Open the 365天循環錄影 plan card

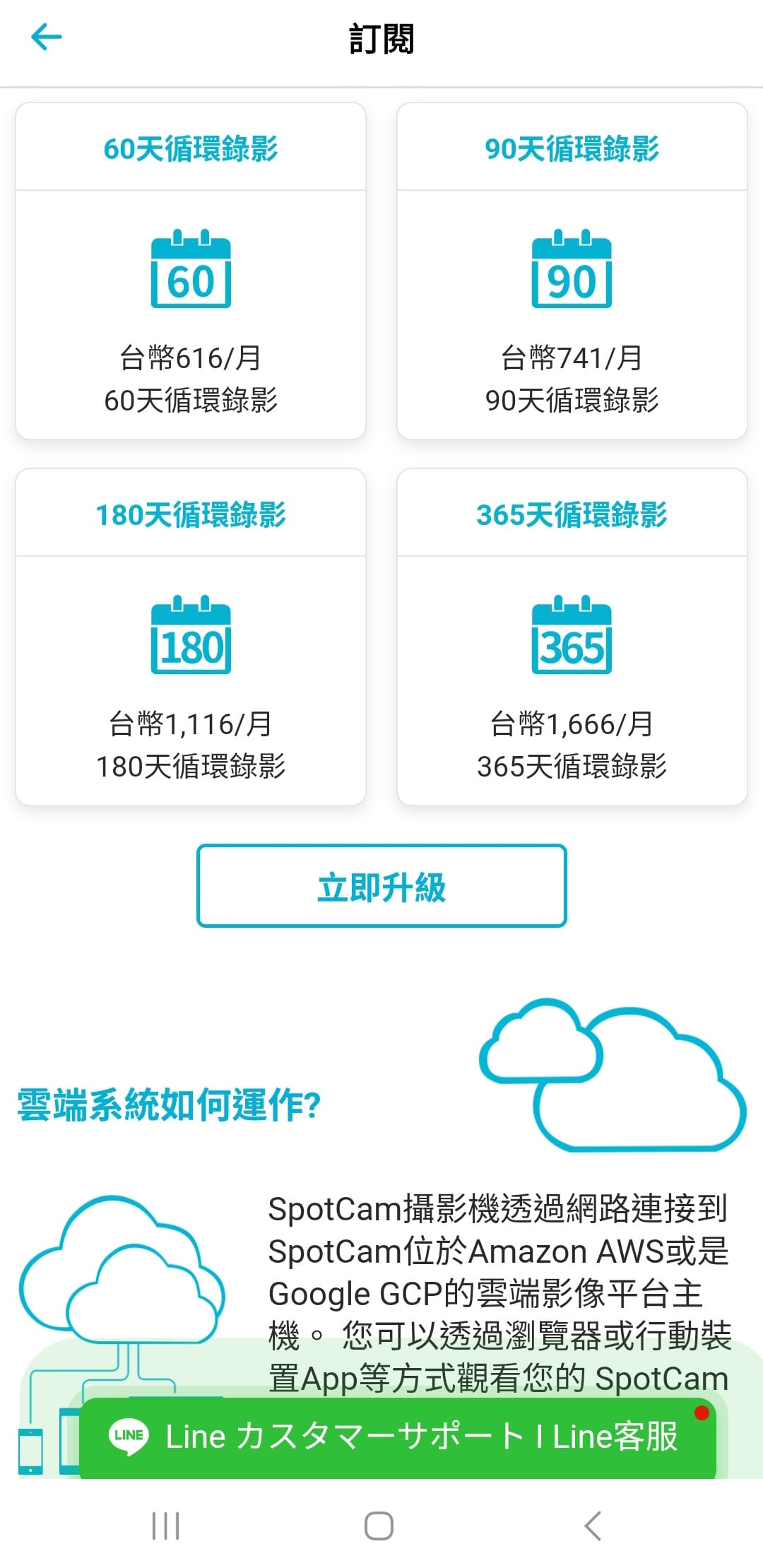point(572,637)
